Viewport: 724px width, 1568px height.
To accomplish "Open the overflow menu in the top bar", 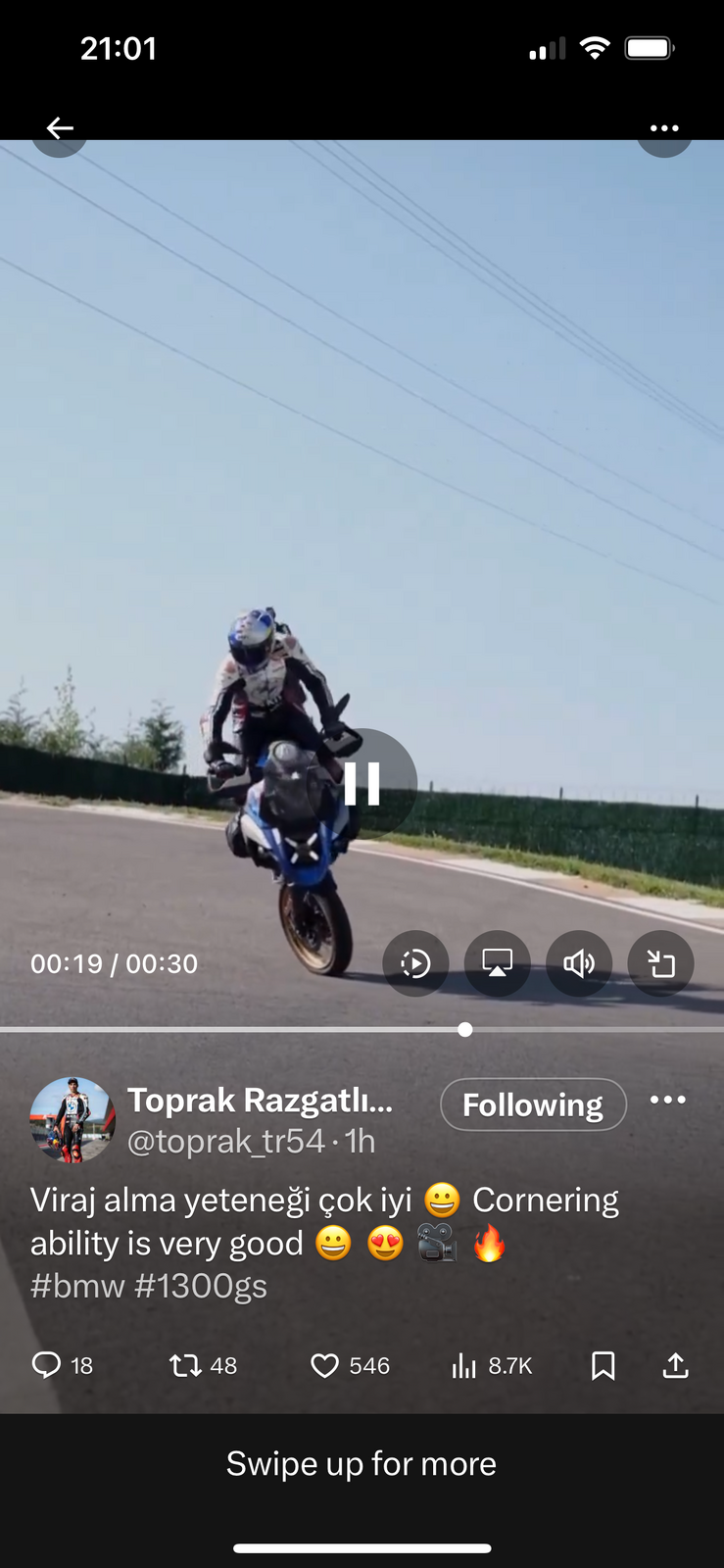I will (664, 128).
